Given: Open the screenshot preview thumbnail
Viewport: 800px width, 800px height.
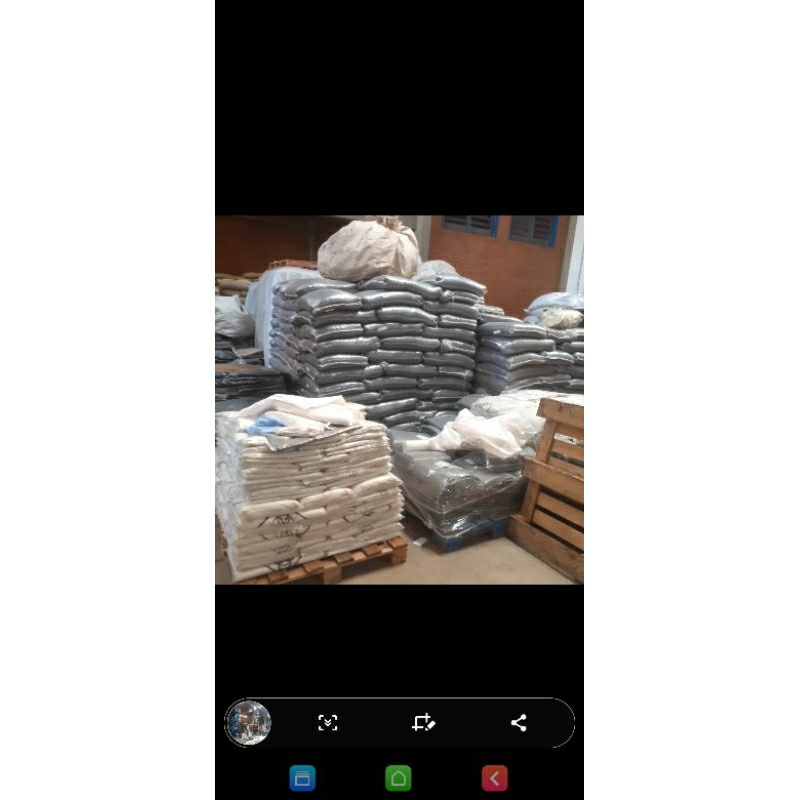Looking at the screenshot, I should click(x=248, y=722).
